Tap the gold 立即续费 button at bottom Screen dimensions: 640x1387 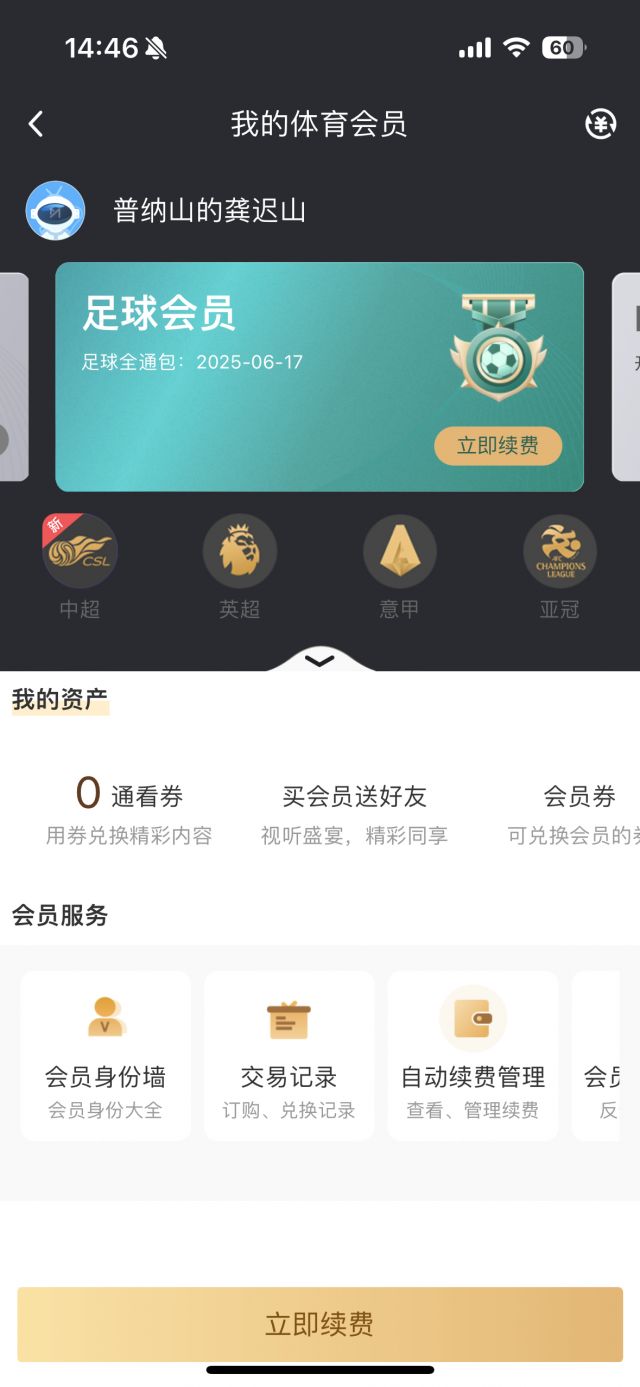point(320,1324)
